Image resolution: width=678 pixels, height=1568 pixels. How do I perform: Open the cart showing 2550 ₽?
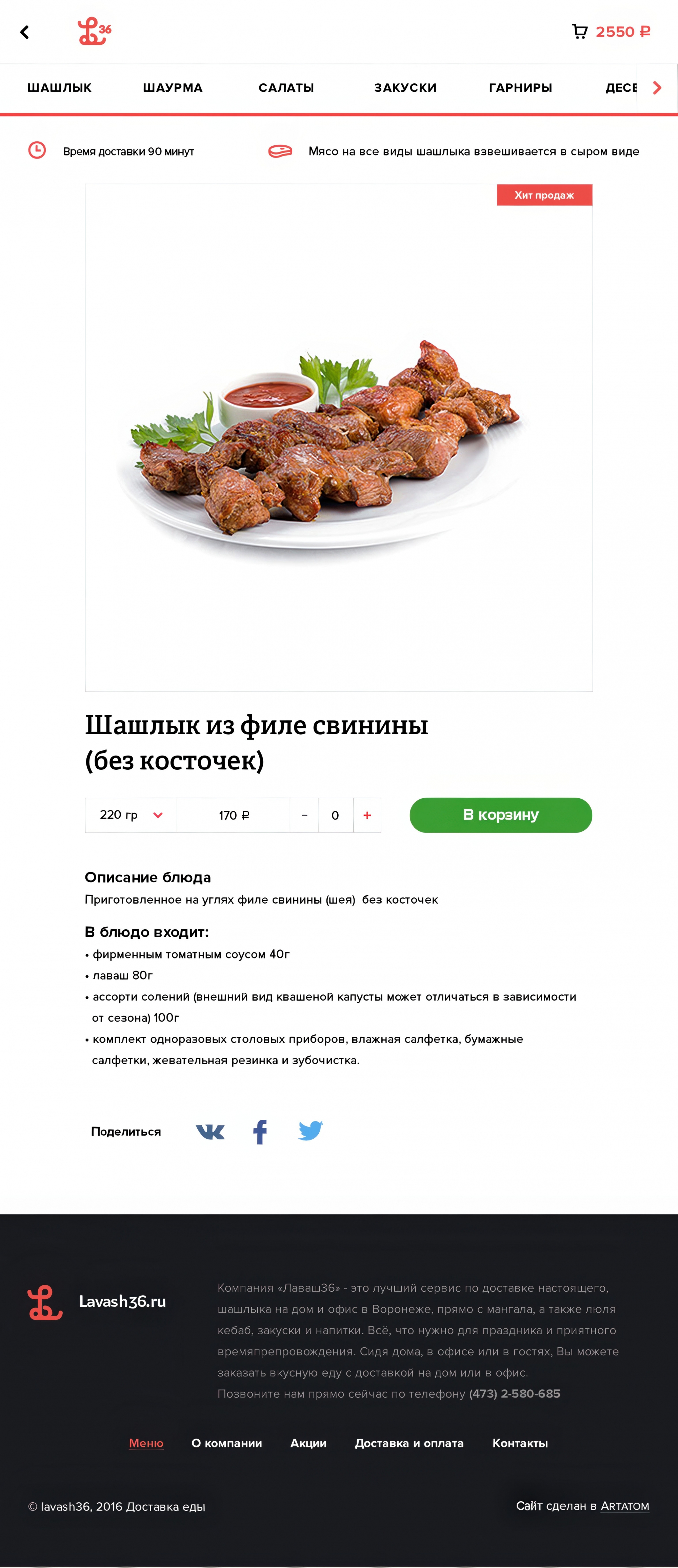(611, 32)
